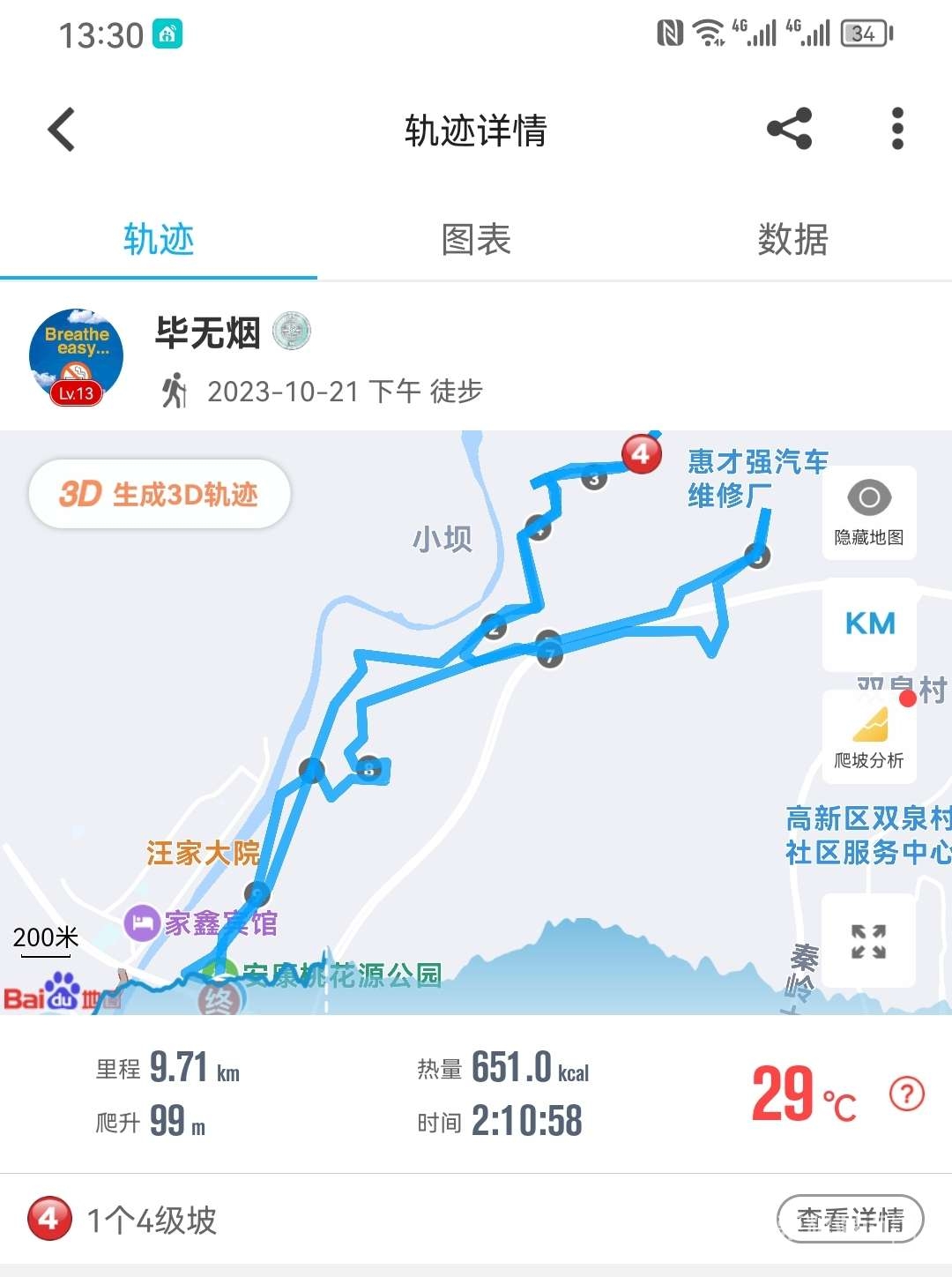
Task: Open the temperature help question mark
Action: coord(907,1094)
